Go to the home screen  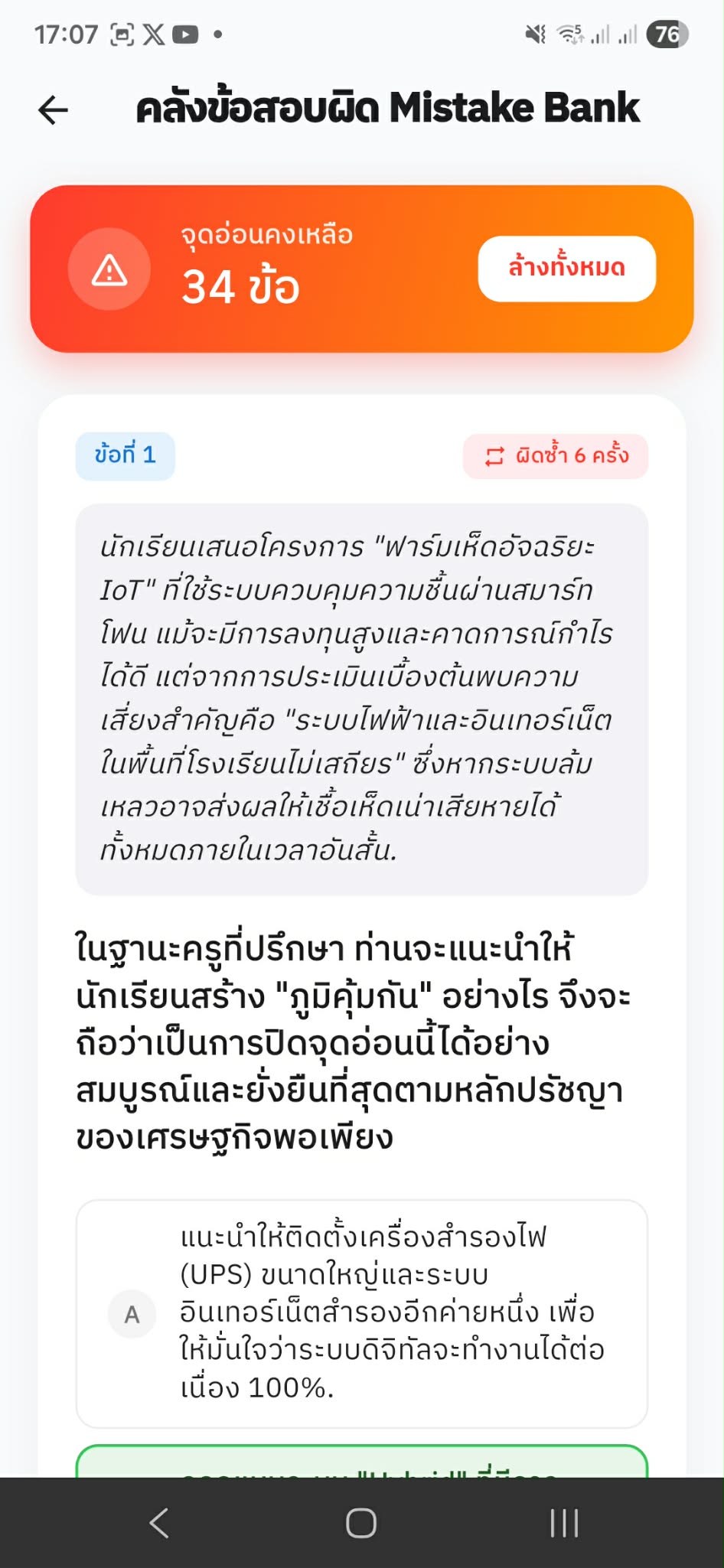click(x=361, y=1523)
